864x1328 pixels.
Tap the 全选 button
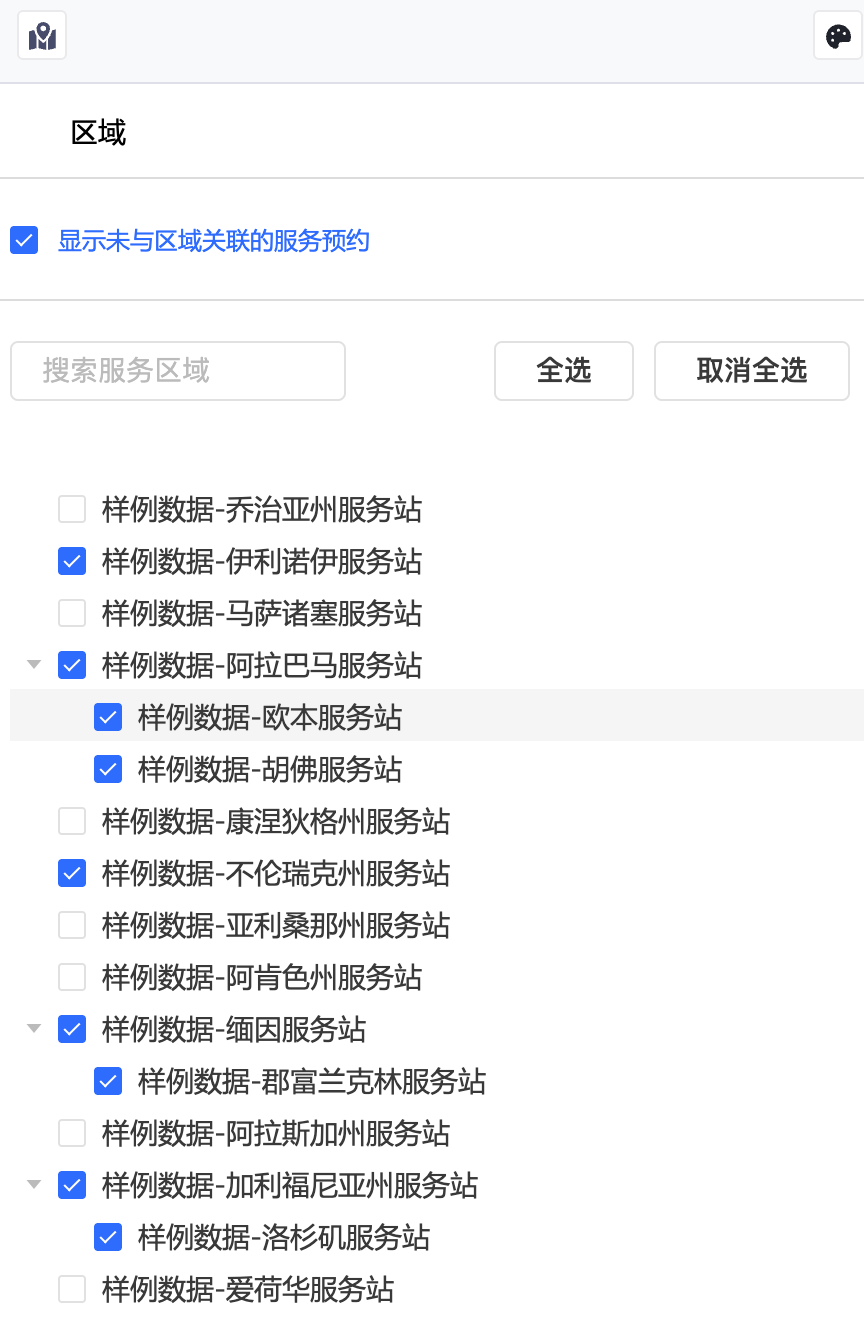(x=564, y=371)
